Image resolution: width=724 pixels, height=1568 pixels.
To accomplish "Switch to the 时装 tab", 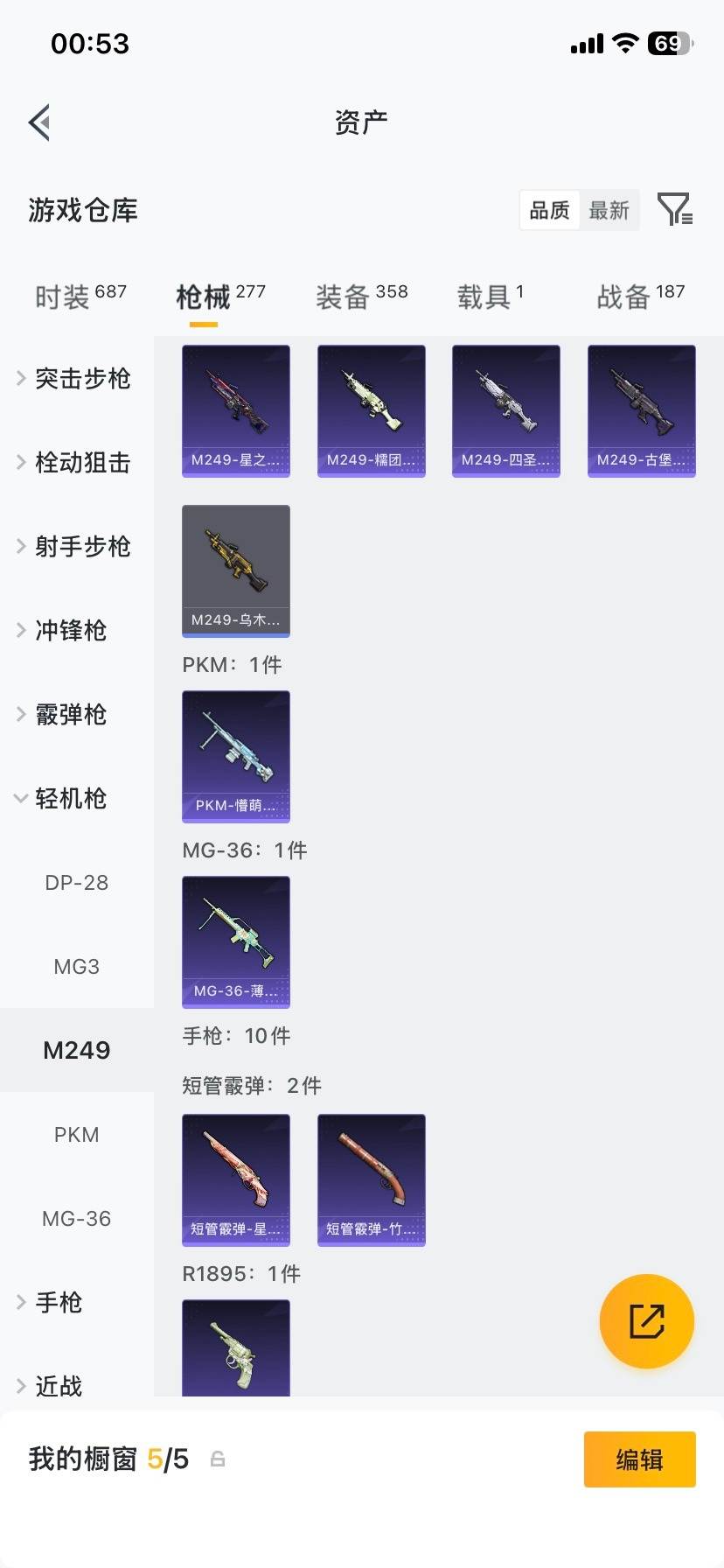I will 80,297.
